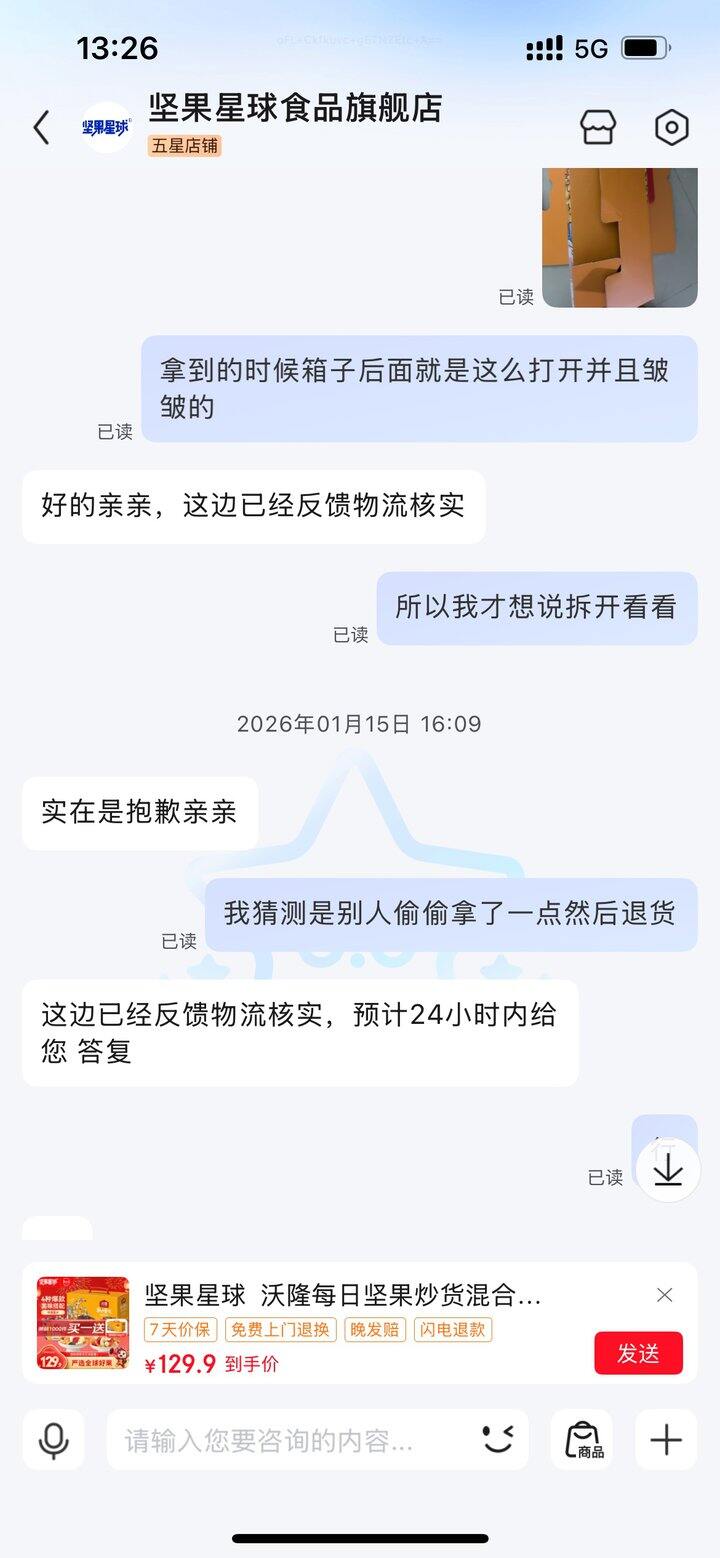This screenshot has width=720, height=1558.
Task: Switch to voice input microphone
Action: pyautogui.click(x=53, y=1440)
